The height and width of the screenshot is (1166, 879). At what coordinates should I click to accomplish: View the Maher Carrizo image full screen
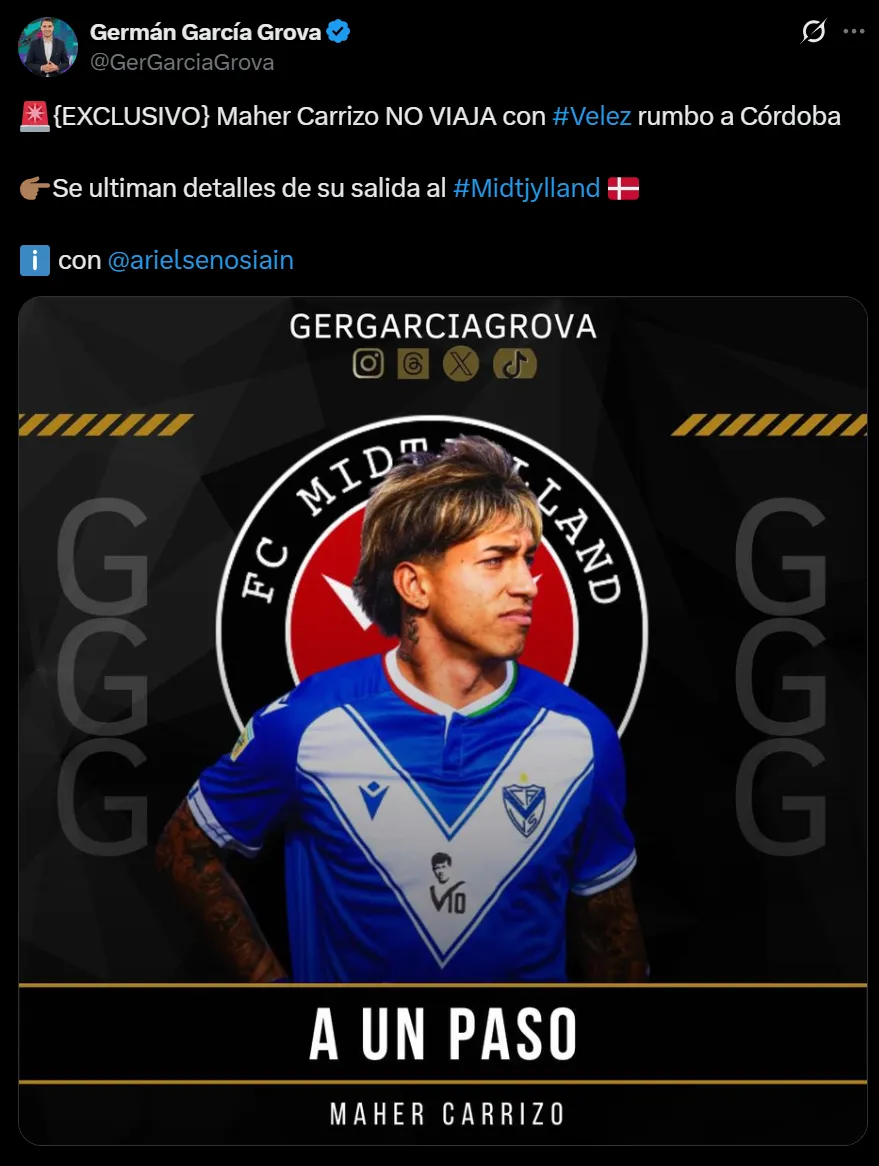442,720
